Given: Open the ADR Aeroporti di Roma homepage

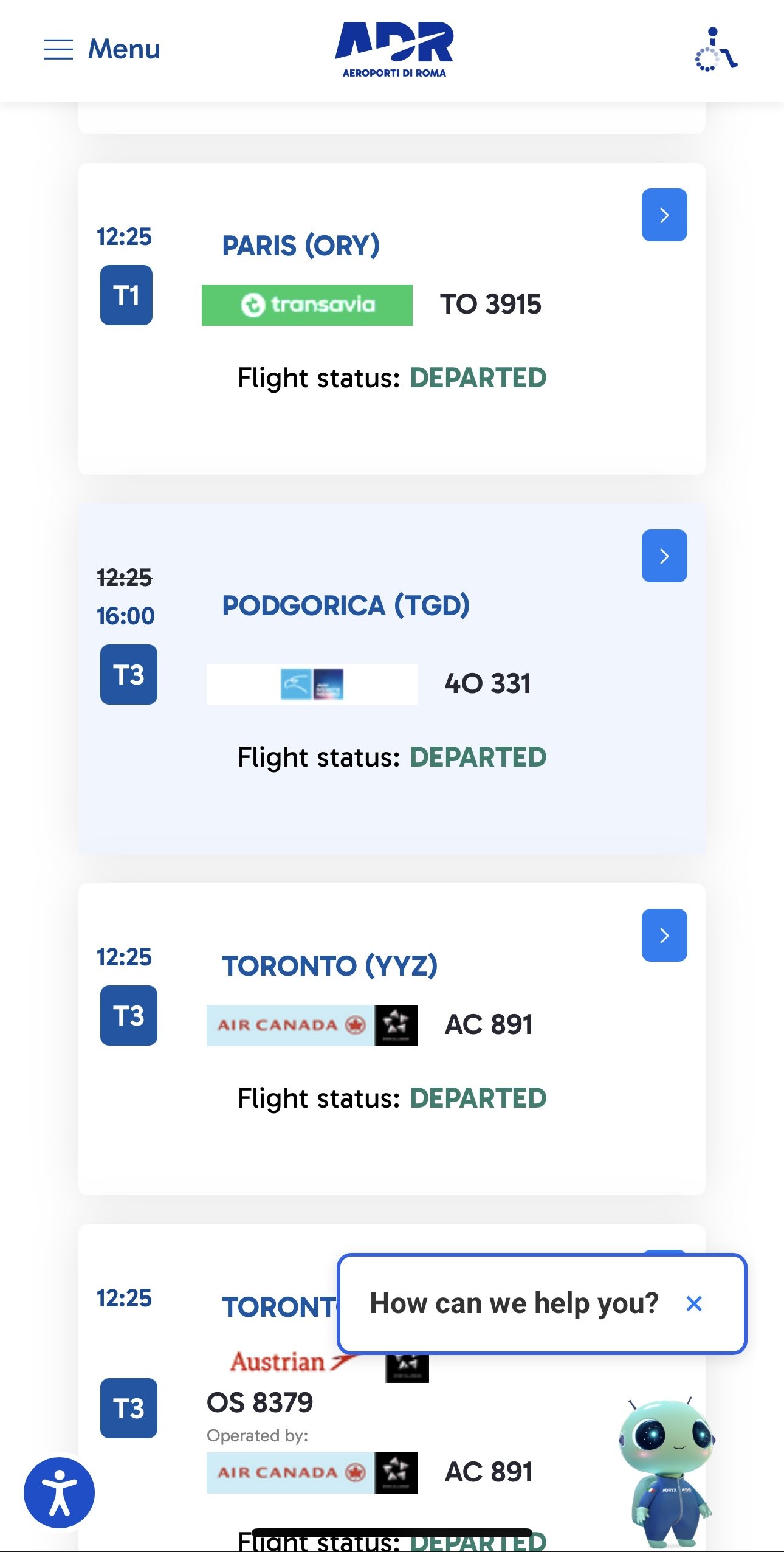Looking at the screenshot, I should [x=394, y=50].
